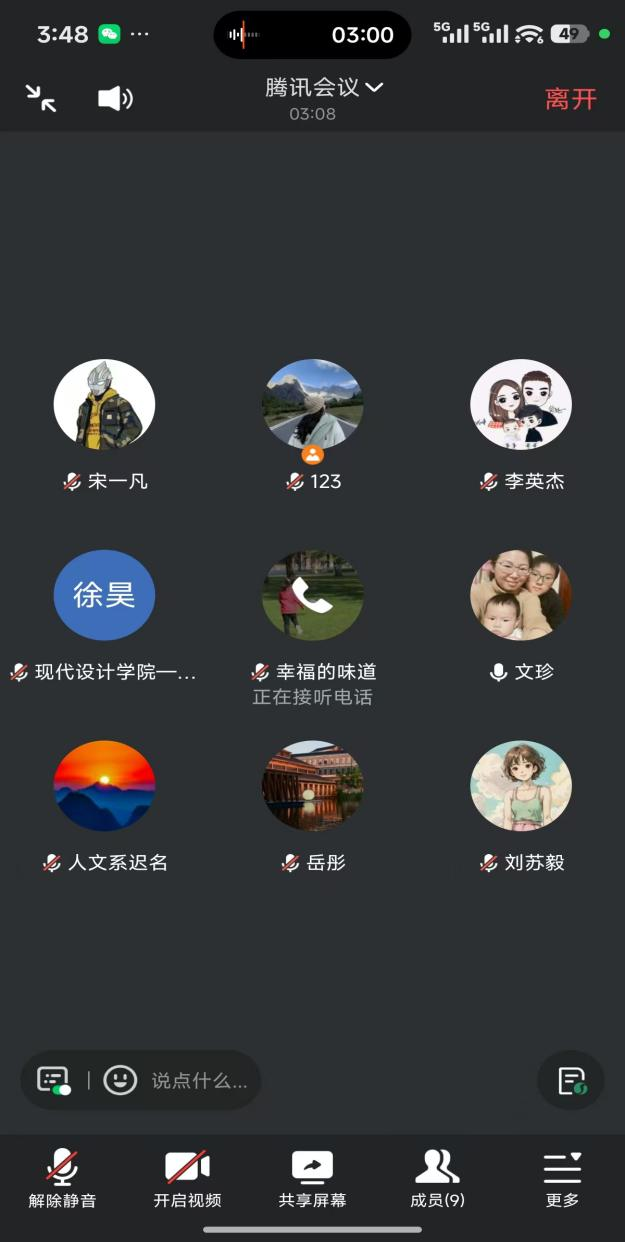Select participant 123
This screenshot has height=1242, width=625.
[312, 405]
